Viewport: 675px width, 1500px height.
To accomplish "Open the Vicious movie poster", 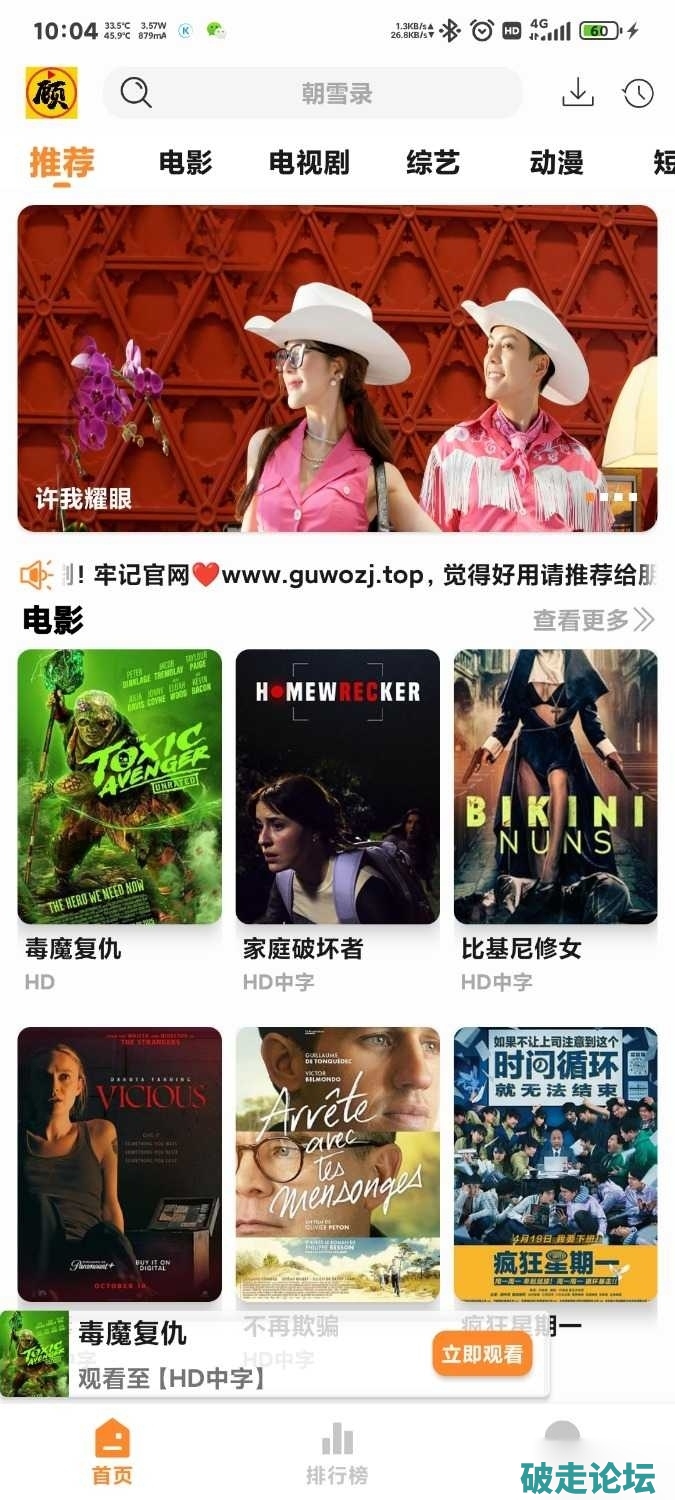I will pos(120,1164).
